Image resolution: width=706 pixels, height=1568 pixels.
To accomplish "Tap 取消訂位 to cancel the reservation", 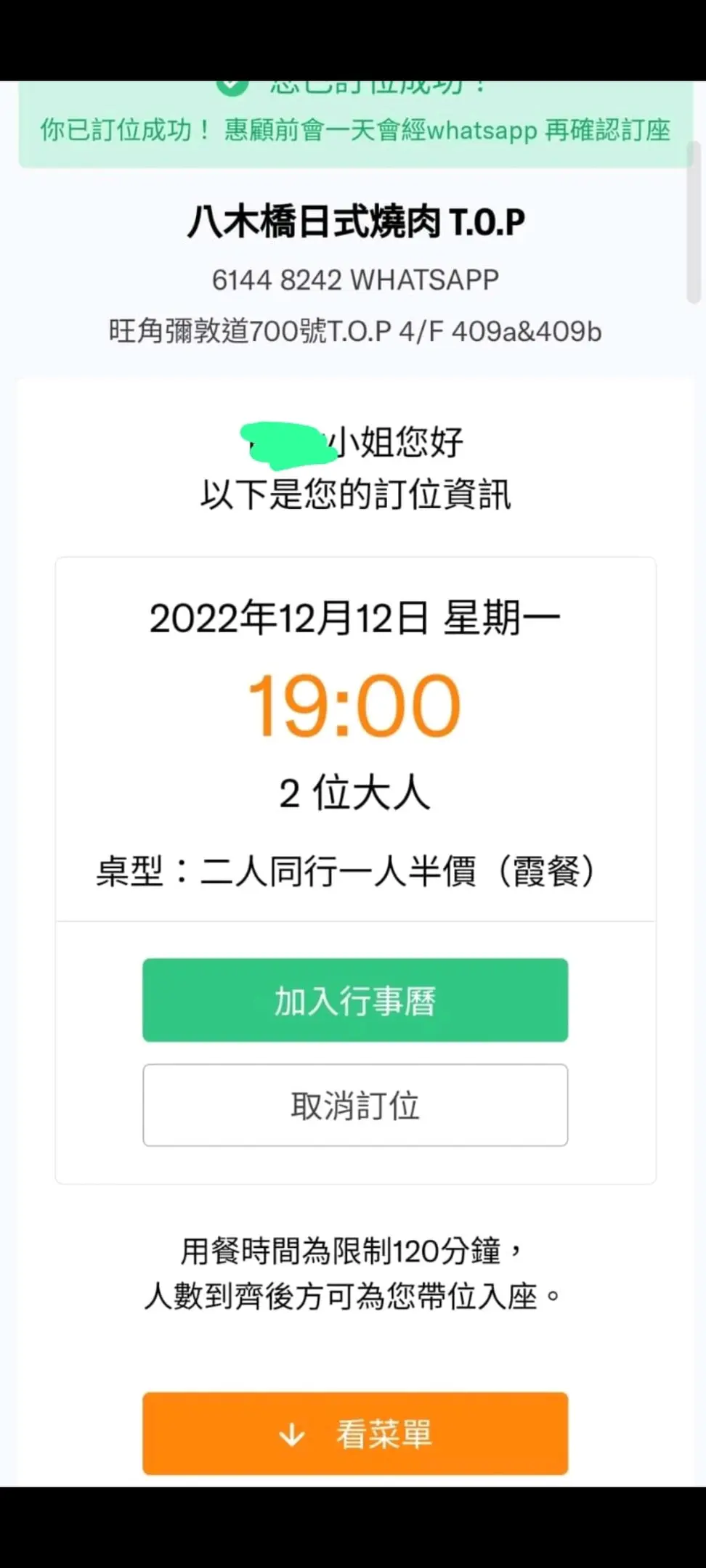I will (354, 1105).
